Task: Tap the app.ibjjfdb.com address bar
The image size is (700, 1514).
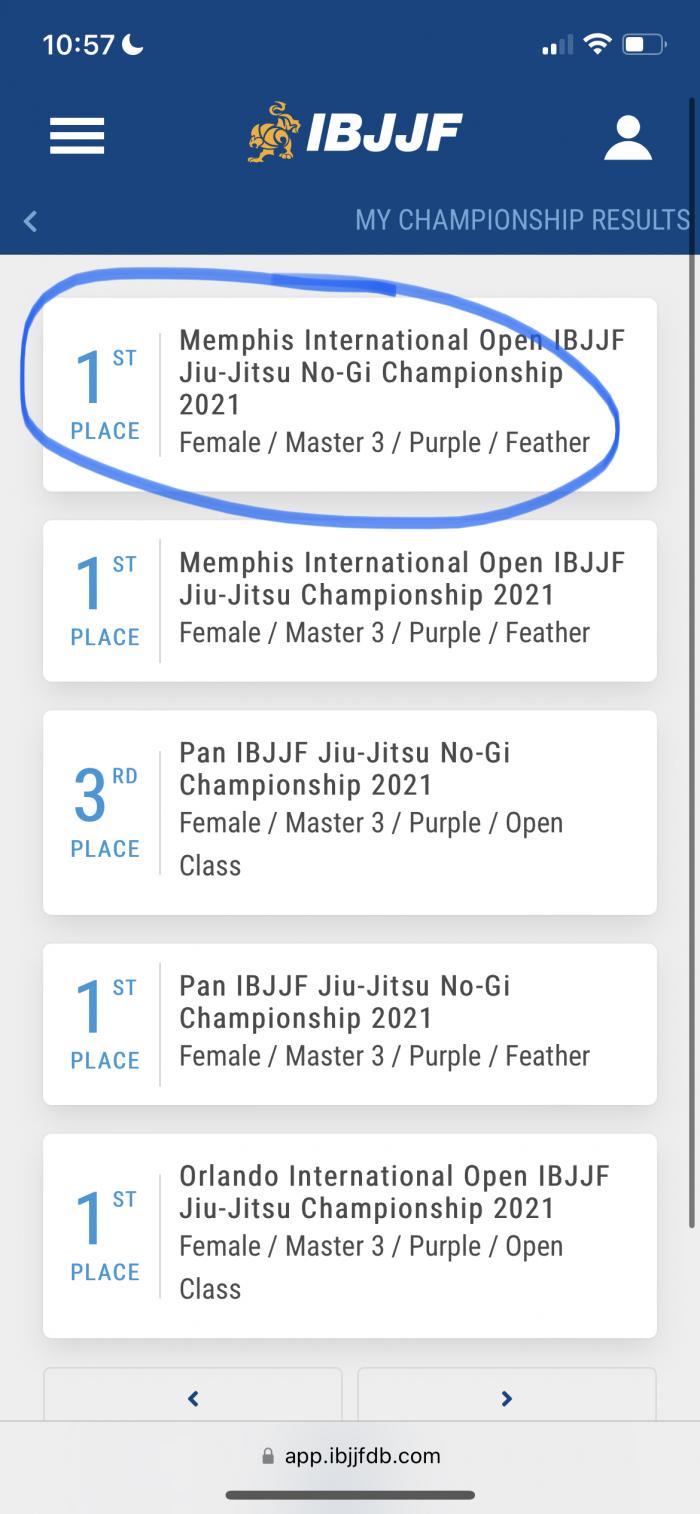Action: coord(350,1455)
